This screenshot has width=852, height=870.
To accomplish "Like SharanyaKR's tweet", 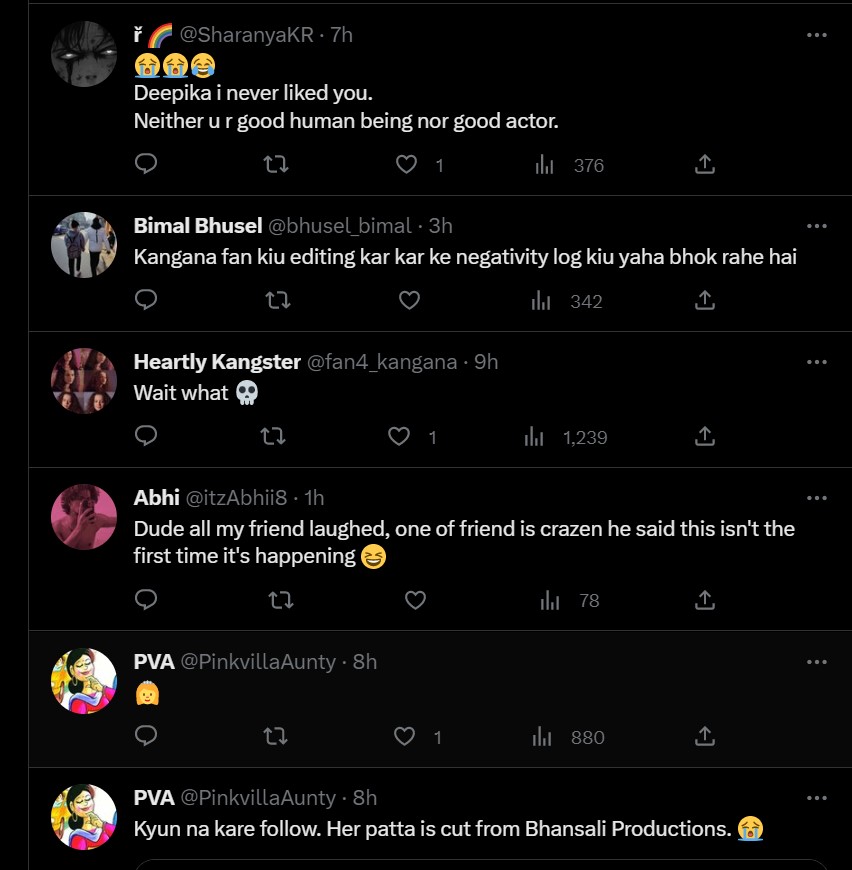I will tap(406, 164).
